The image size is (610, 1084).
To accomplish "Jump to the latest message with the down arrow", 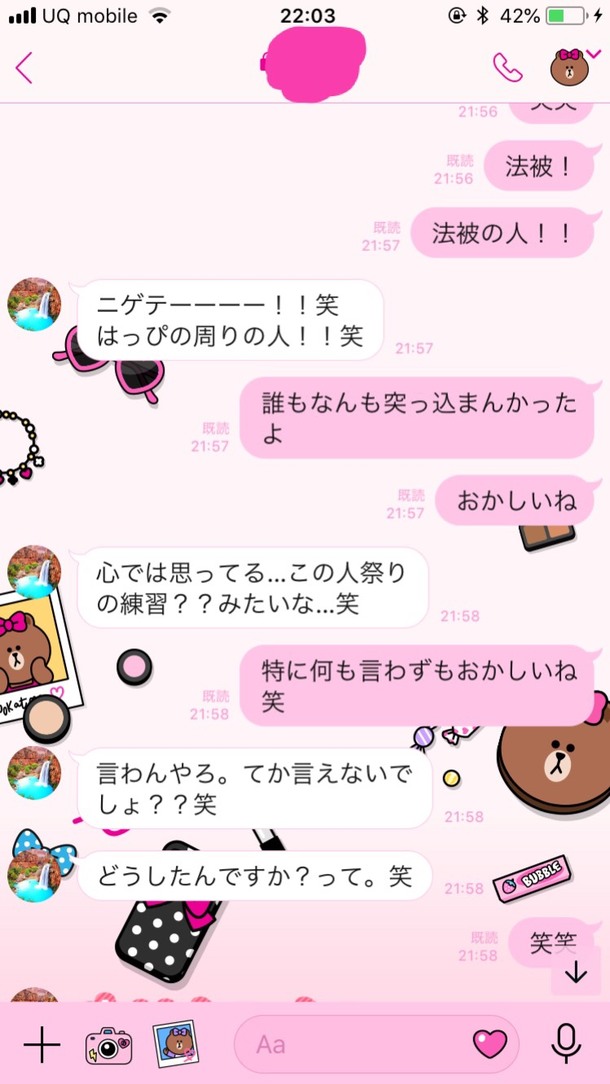I will (x=575, y=971).
